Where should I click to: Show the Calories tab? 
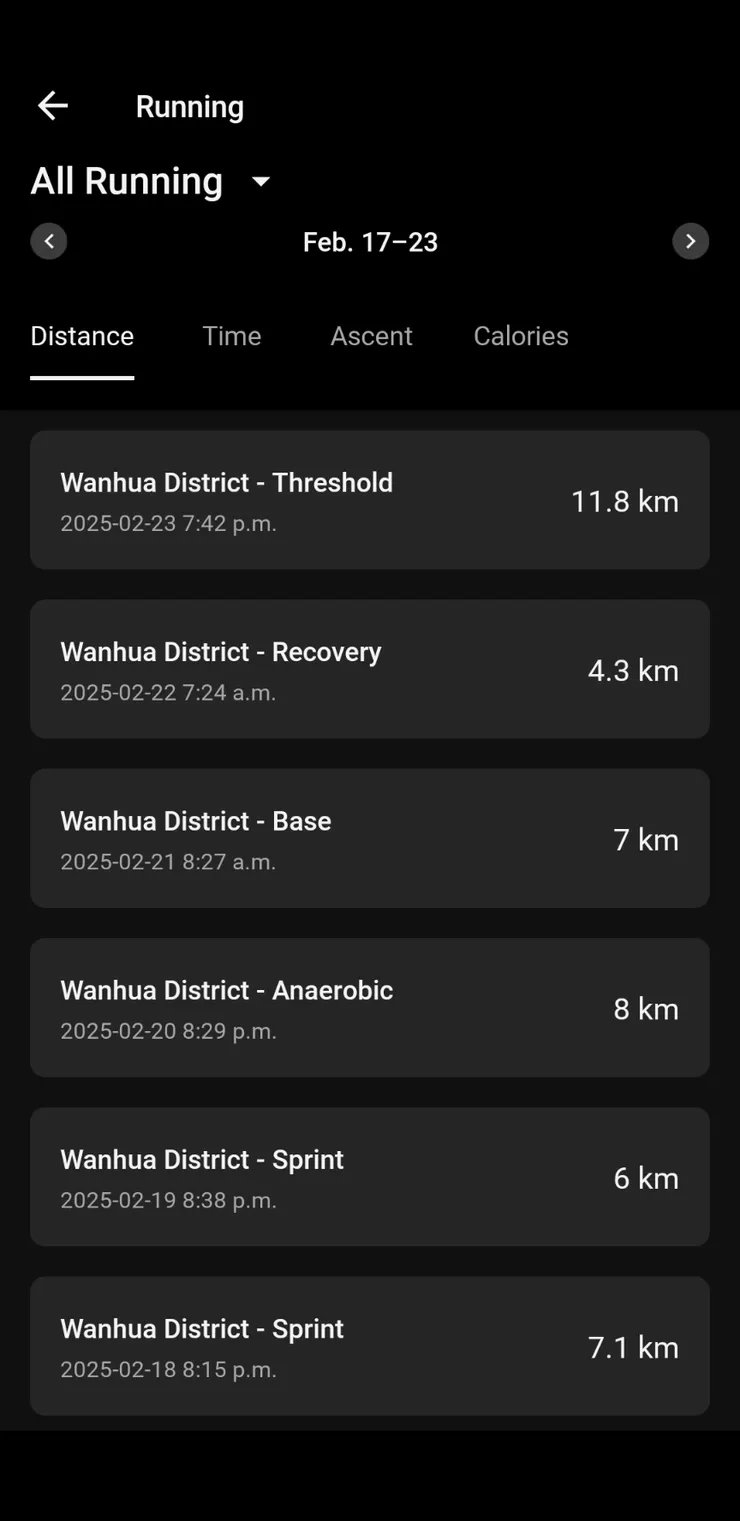pyautogui.click(x=521, y=336)
